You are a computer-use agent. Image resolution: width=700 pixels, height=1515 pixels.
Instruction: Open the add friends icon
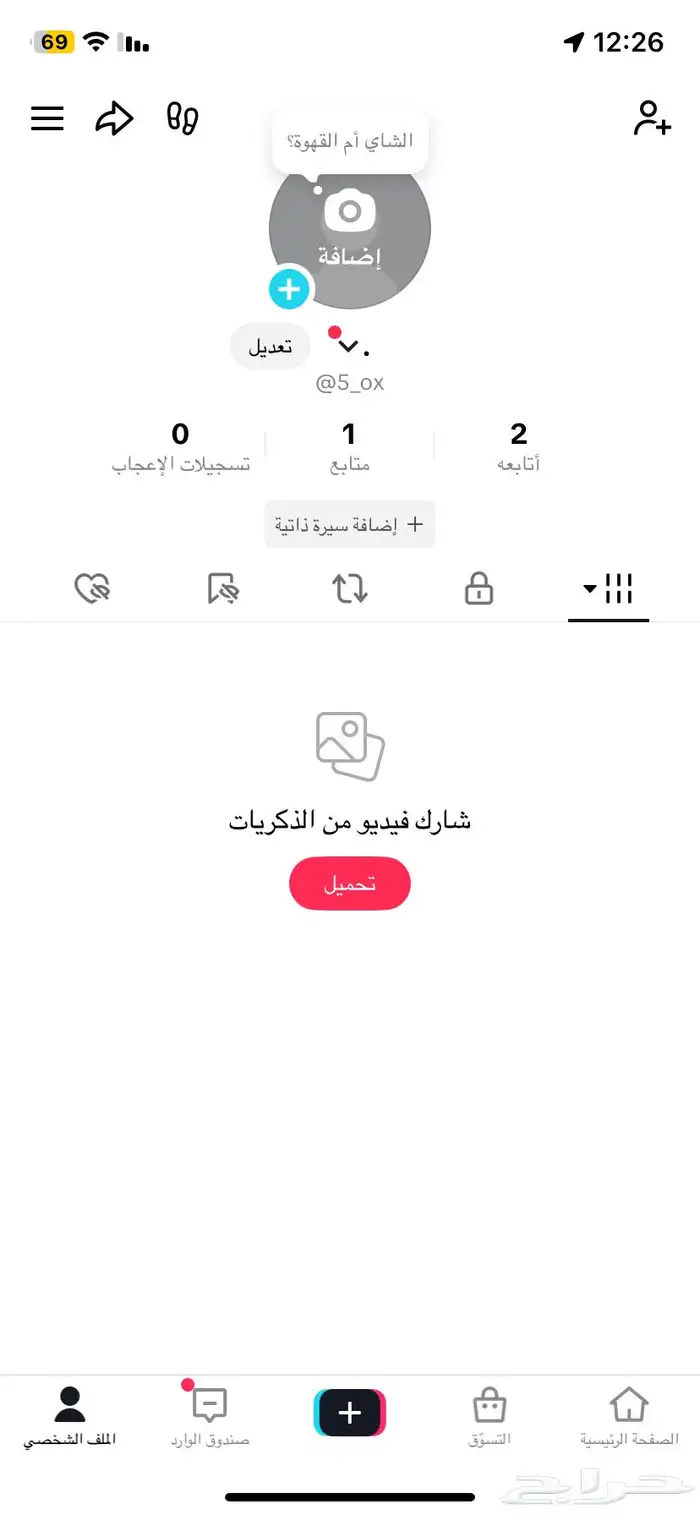[651, 118]
